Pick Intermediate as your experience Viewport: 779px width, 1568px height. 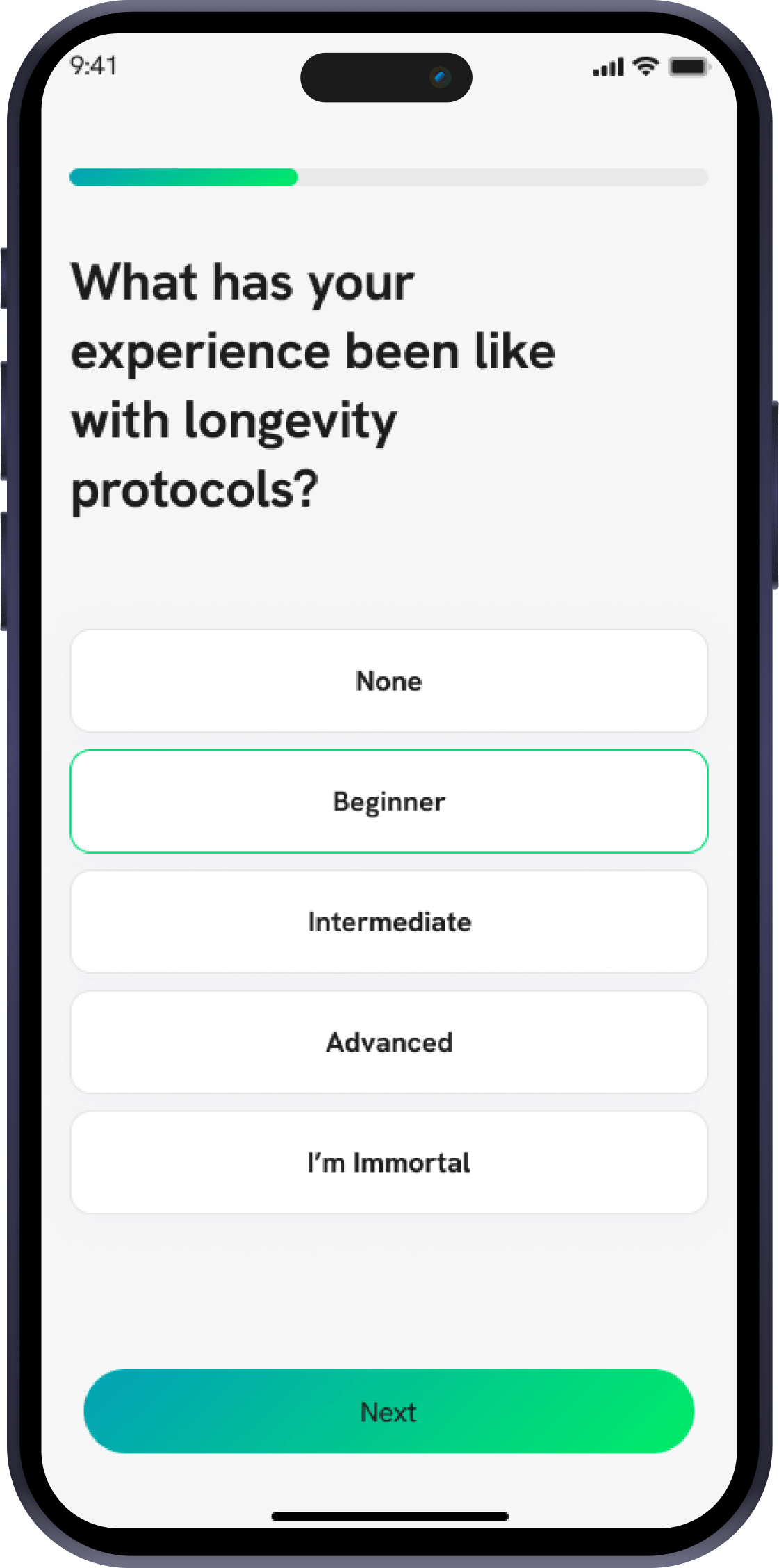coord(388,922)
